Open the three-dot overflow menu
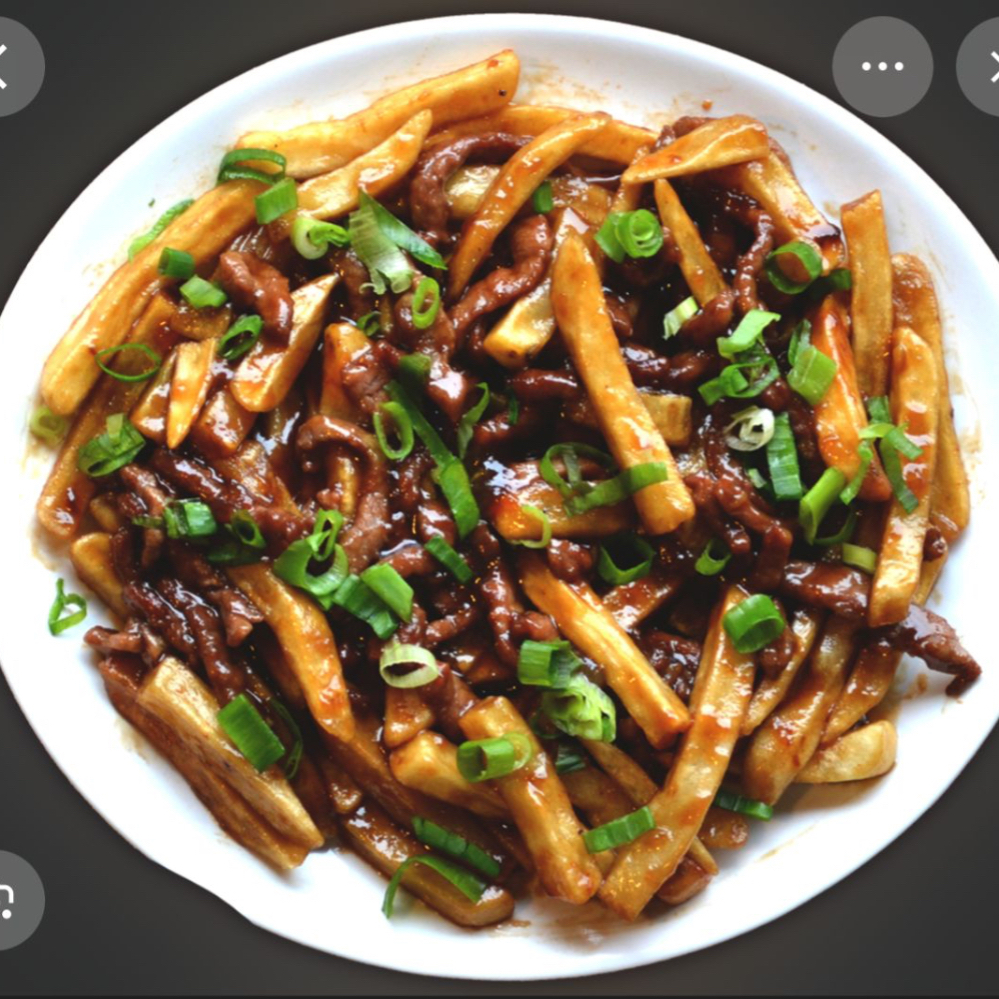Image resolution: width=999 pixels, height=999 pixels. pos(882,67)
